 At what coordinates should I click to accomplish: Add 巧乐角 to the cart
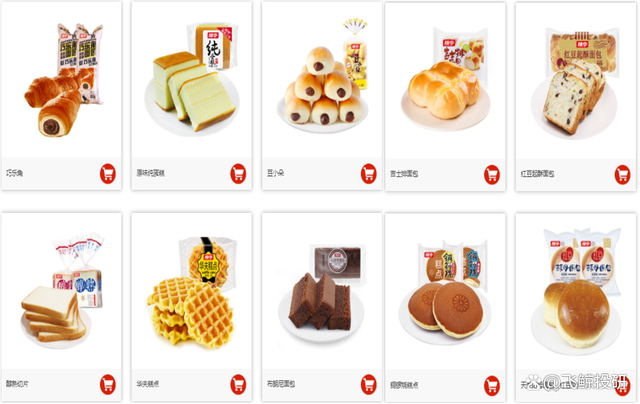[107, 174]
